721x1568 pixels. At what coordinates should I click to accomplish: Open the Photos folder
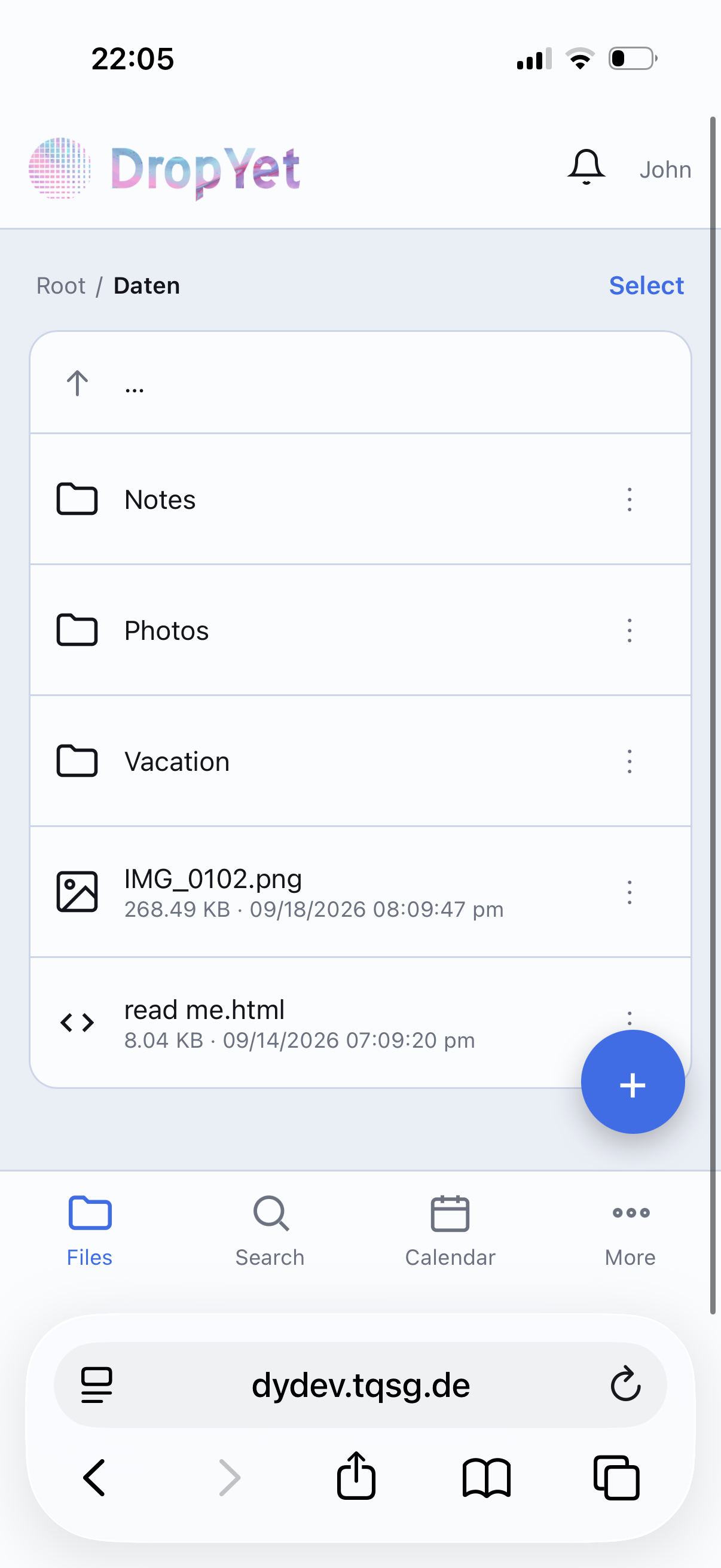click(360, 630)
